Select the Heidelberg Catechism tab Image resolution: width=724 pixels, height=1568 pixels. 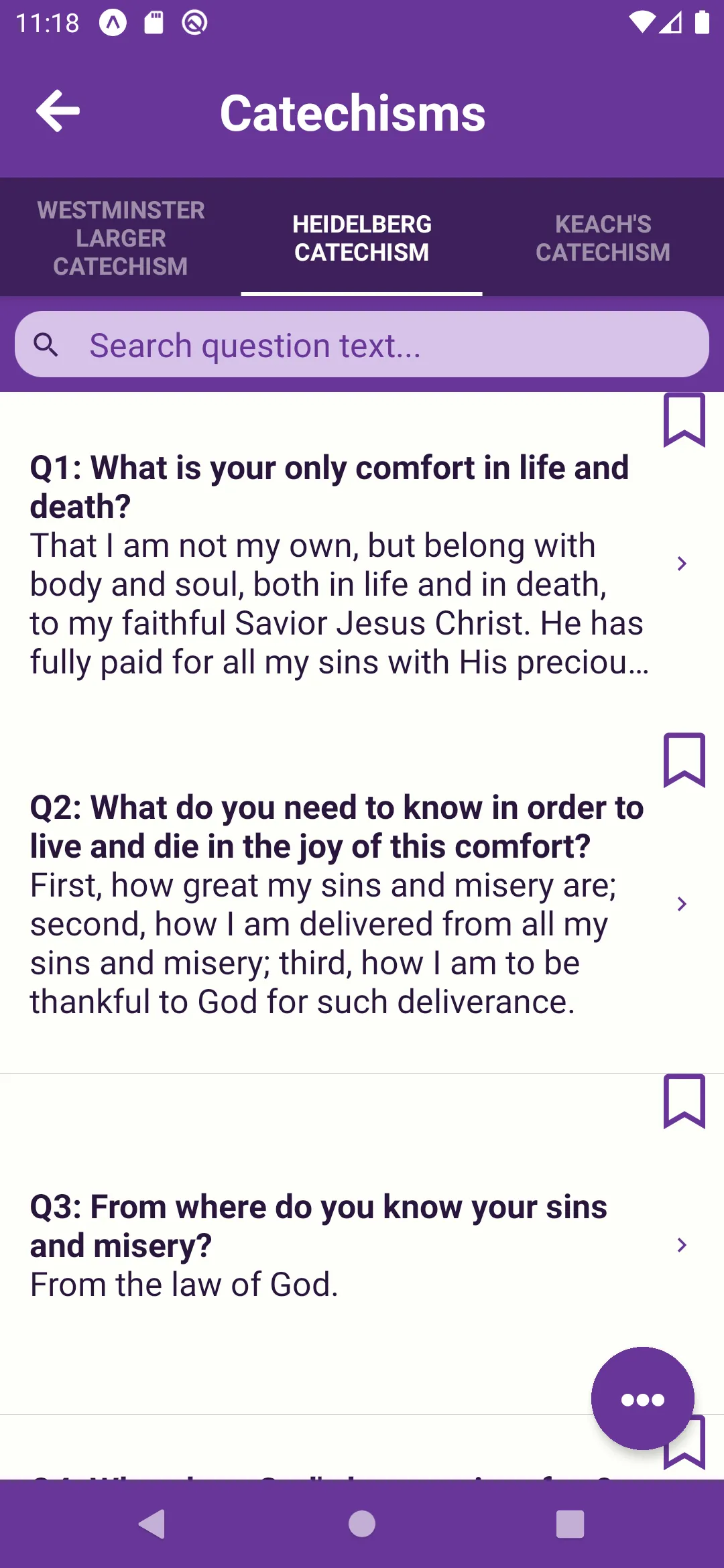pyautogui.click(x=362, y=238)
